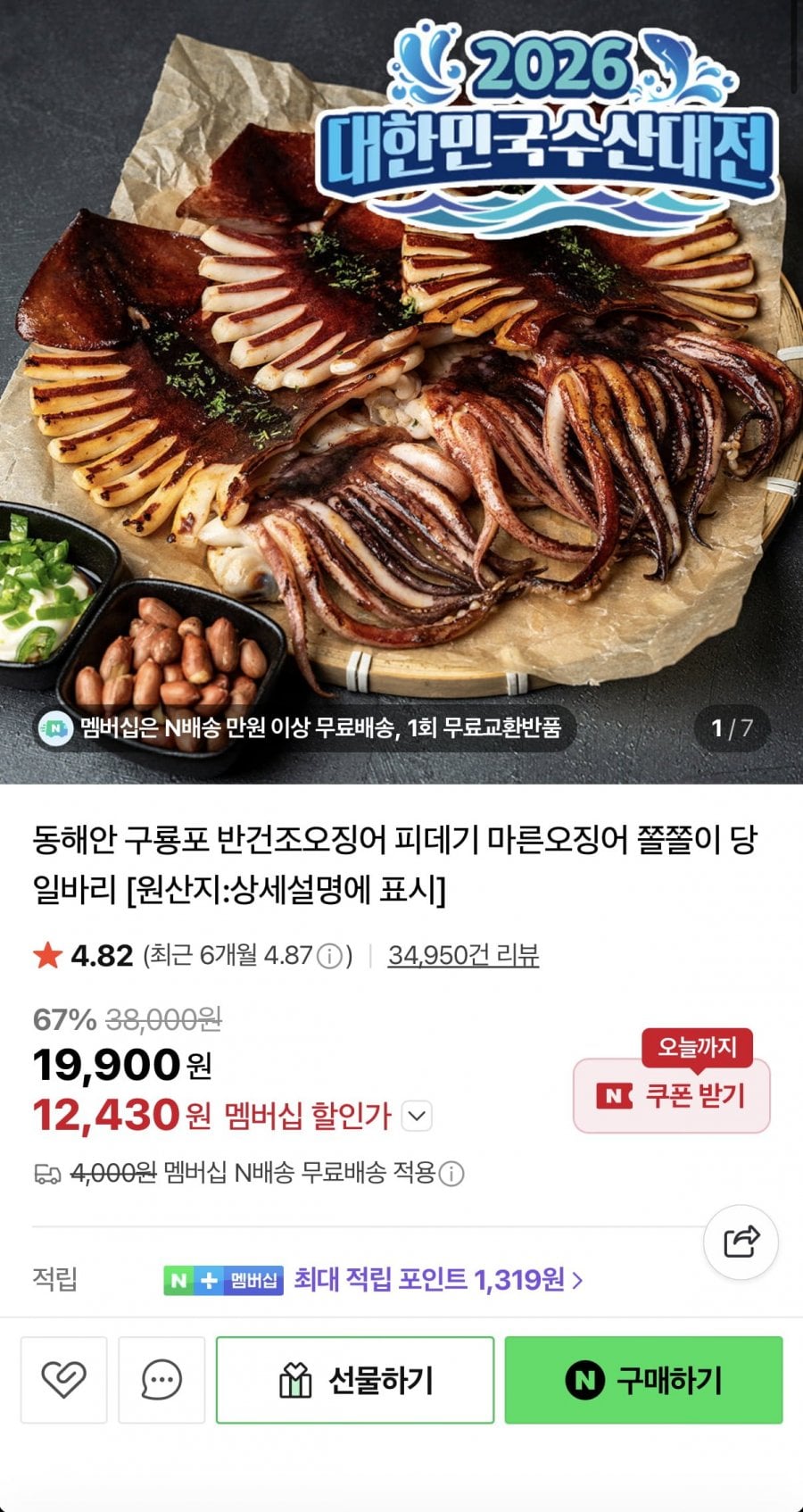View info on 멤버십 N배송 무료배송

[452, 1174]
